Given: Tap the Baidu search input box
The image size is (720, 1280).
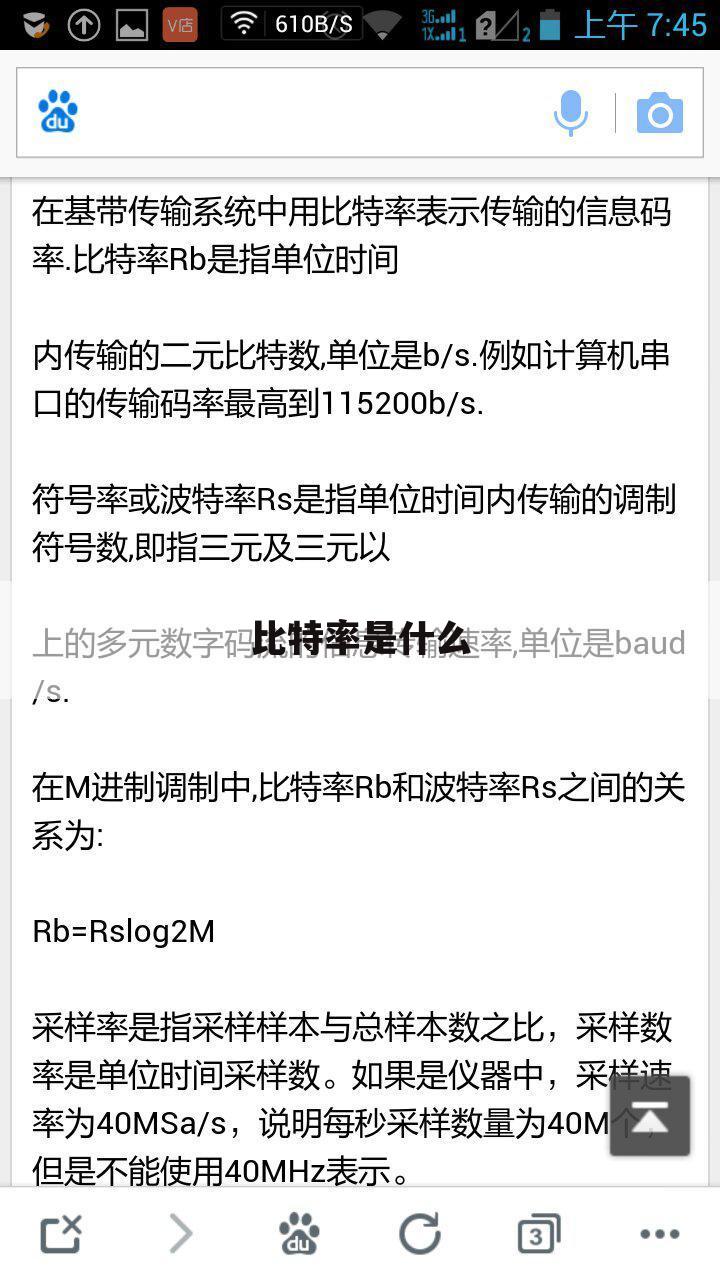Looking at the screenshot, I should [x=310, y=113].
